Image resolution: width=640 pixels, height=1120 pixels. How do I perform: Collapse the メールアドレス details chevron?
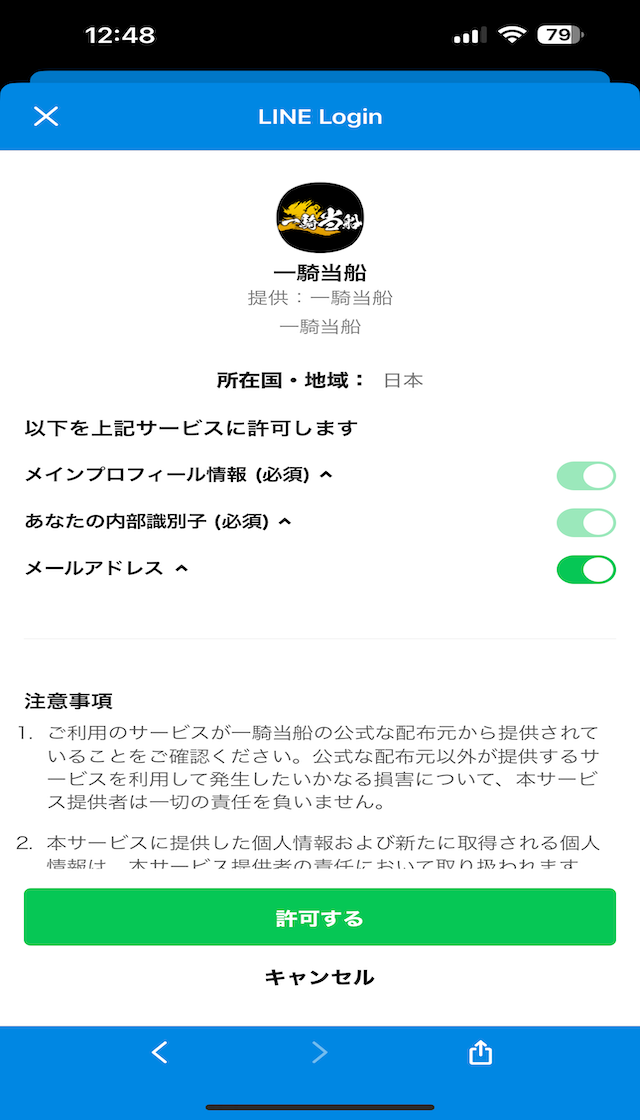pyautogui.click(x=181, y=569)
